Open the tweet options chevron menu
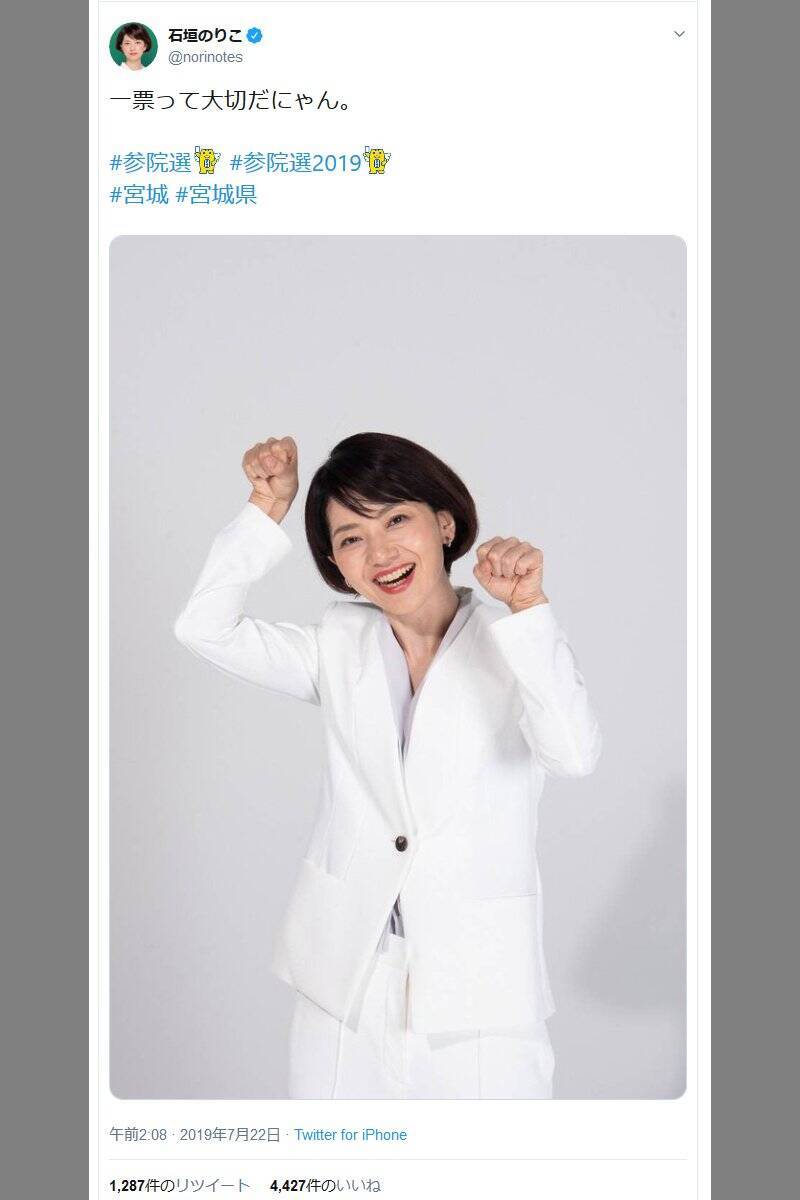The height and width of the screenshot is (1200, 800). point(679,34)
